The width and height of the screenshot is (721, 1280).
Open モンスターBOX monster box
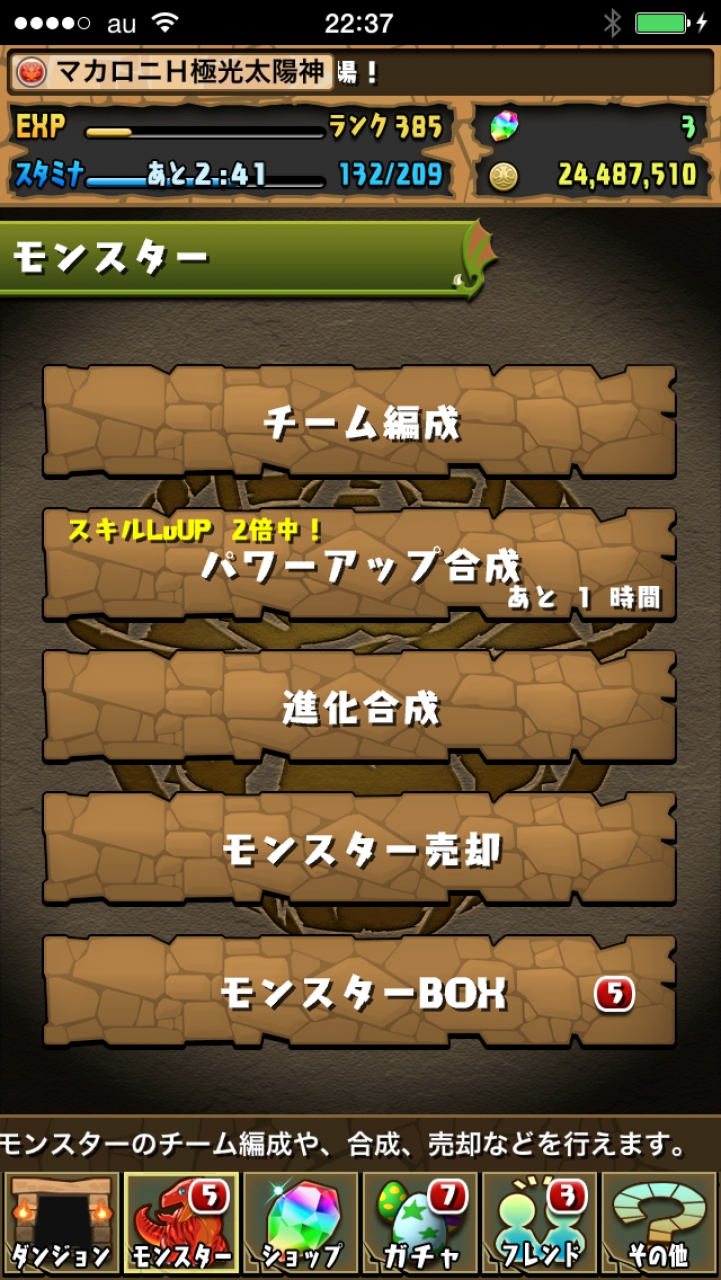(359, 992)
